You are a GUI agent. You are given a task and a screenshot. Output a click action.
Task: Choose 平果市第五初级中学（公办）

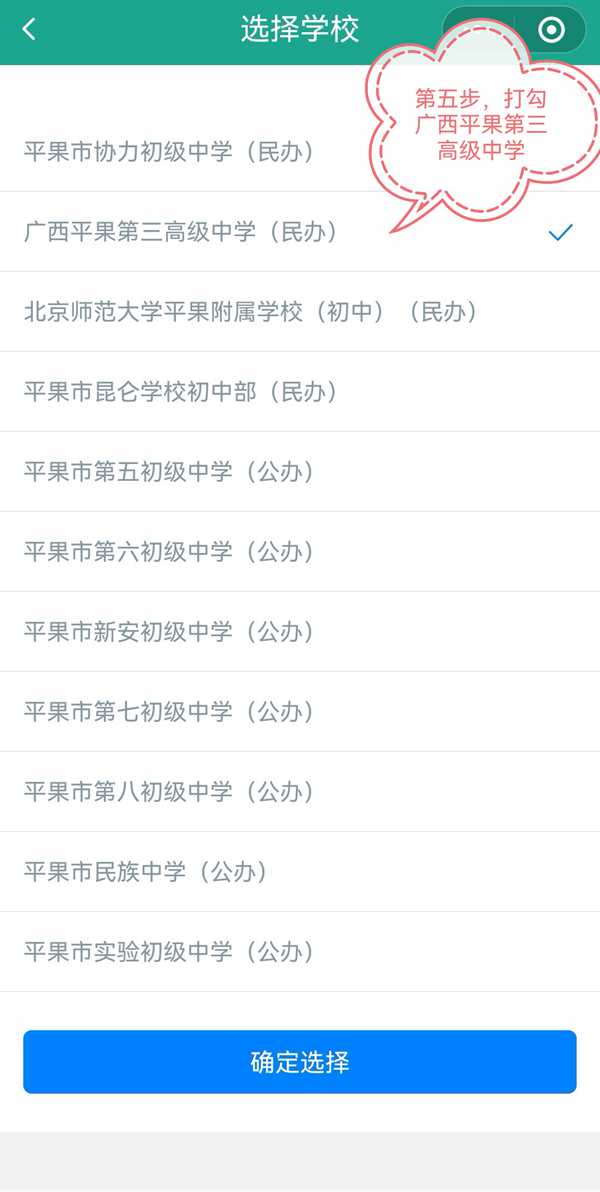(169, 472)
